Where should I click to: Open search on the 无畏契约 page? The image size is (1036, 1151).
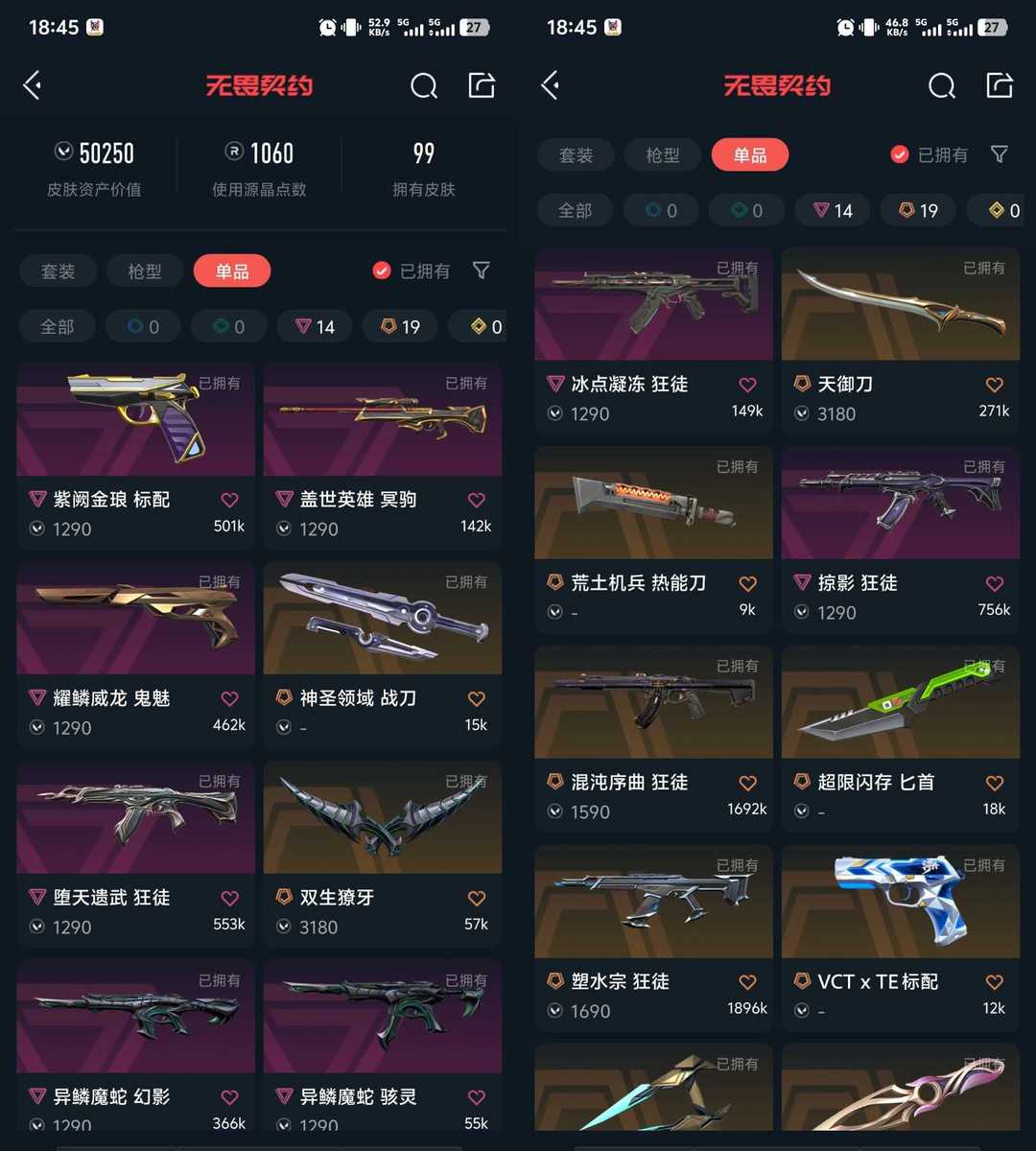(x=424, y=85)
